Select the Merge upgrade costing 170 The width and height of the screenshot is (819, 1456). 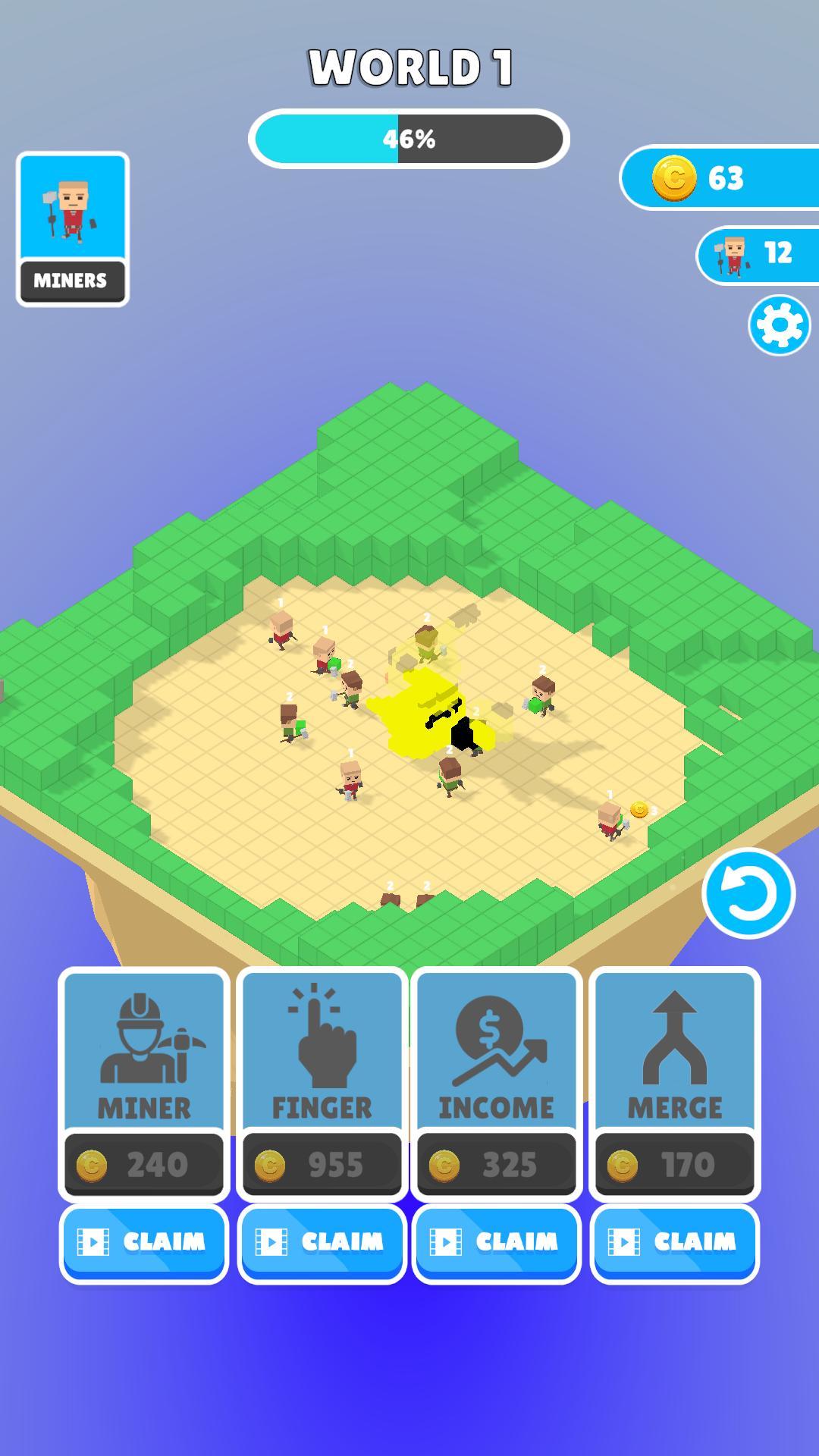pos(675,1083)
